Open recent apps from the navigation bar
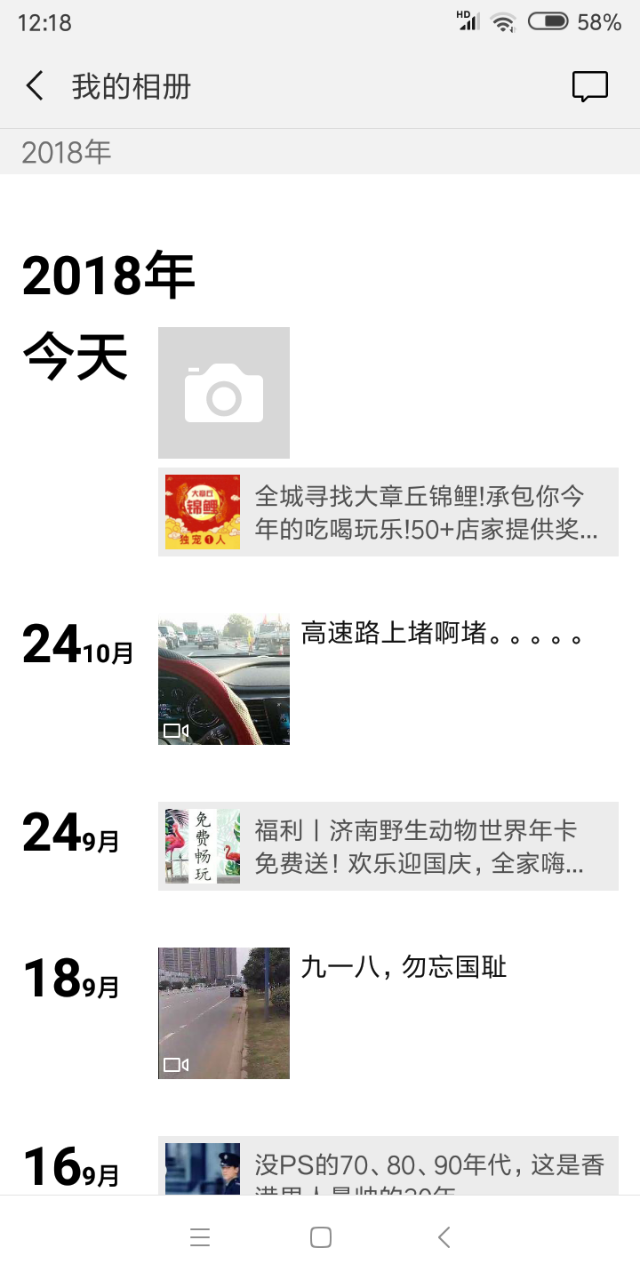This screenshot has width=640, height=1280. click(200, 1238)
